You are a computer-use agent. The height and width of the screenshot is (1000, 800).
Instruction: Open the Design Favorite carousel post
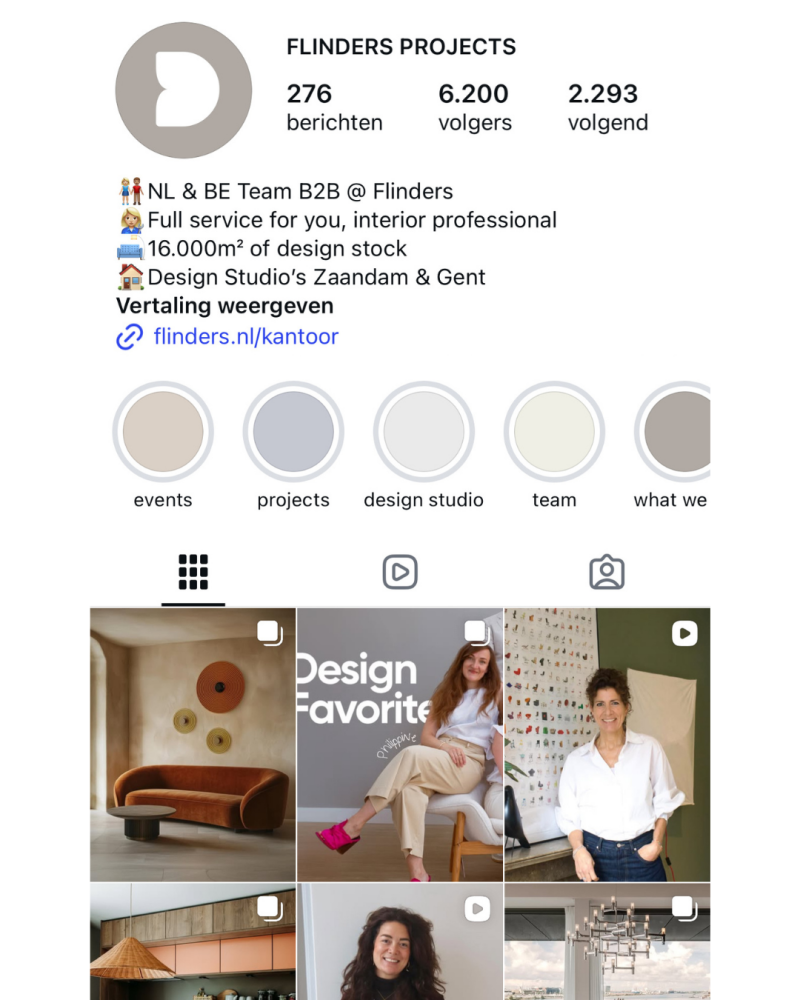coord(400,745)
